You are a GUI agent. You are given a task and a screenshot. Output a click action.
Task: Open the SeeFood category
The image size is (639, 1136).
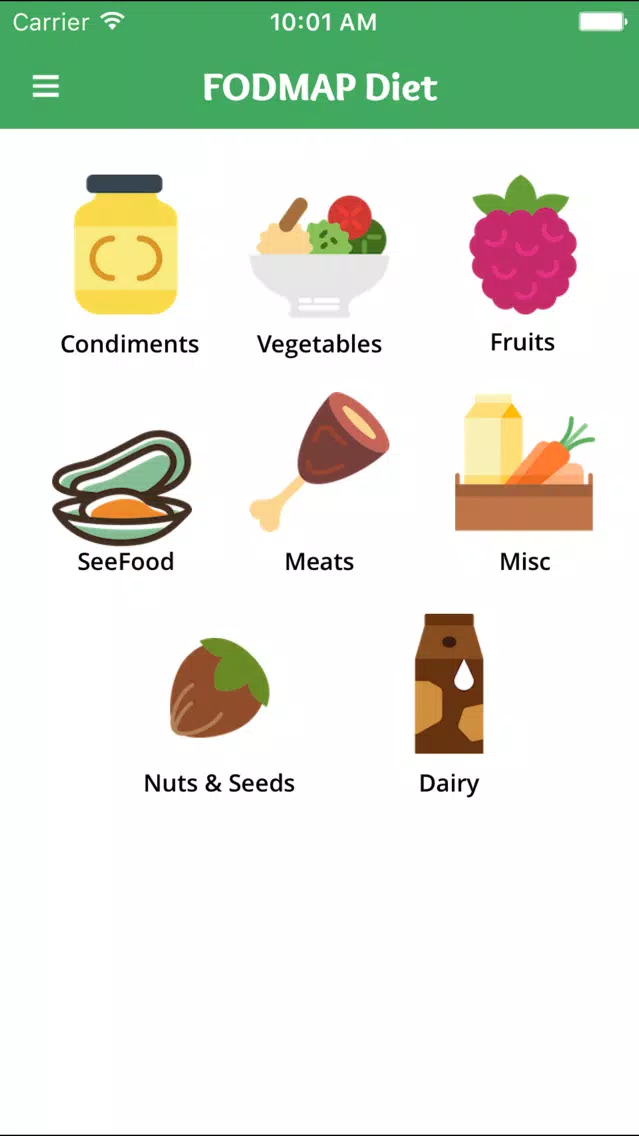pyautogui.click(x=125, y=501)
